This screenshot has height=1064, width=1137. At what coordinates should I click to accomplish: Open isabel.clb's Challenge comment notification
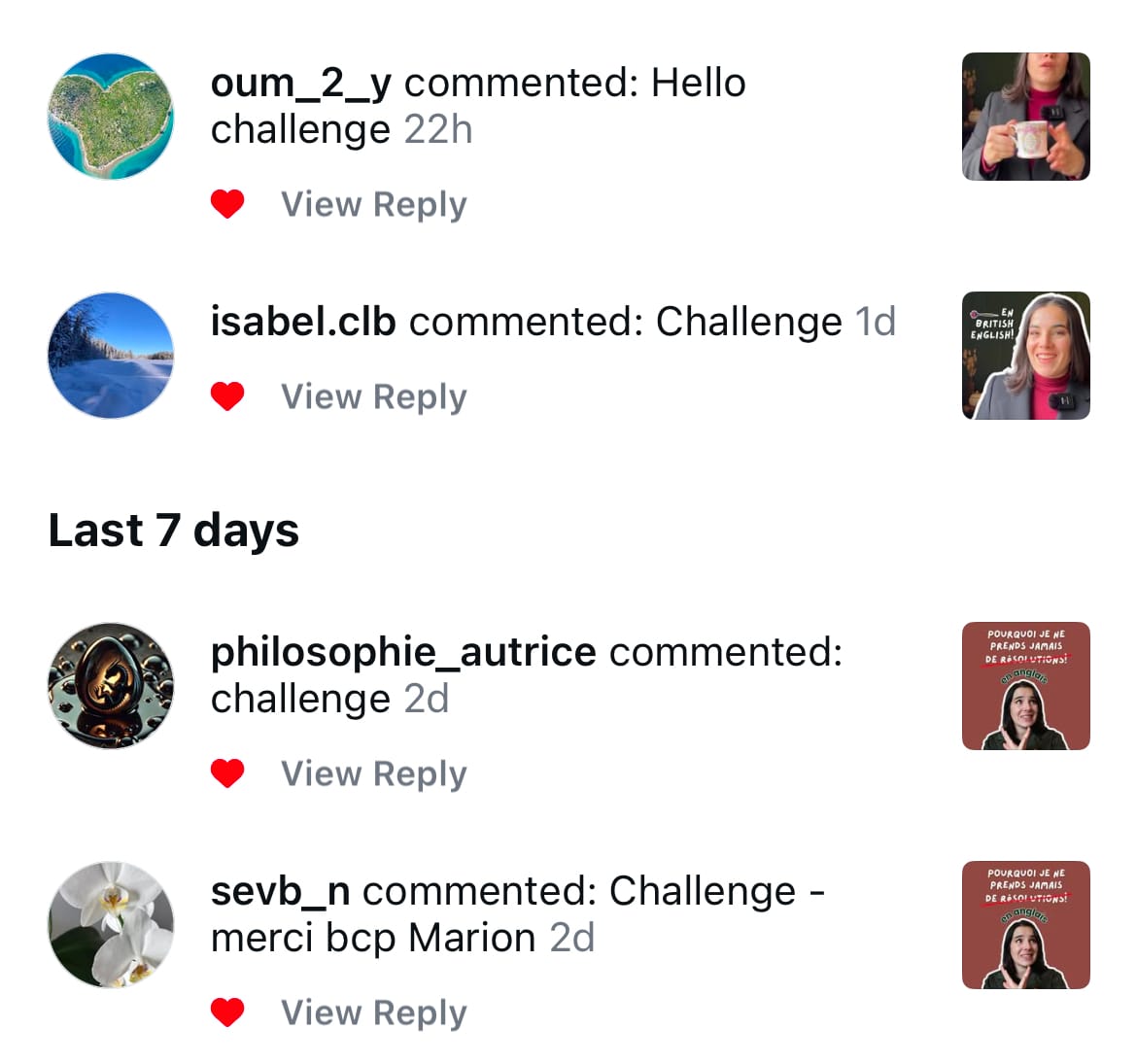(552, 323)
